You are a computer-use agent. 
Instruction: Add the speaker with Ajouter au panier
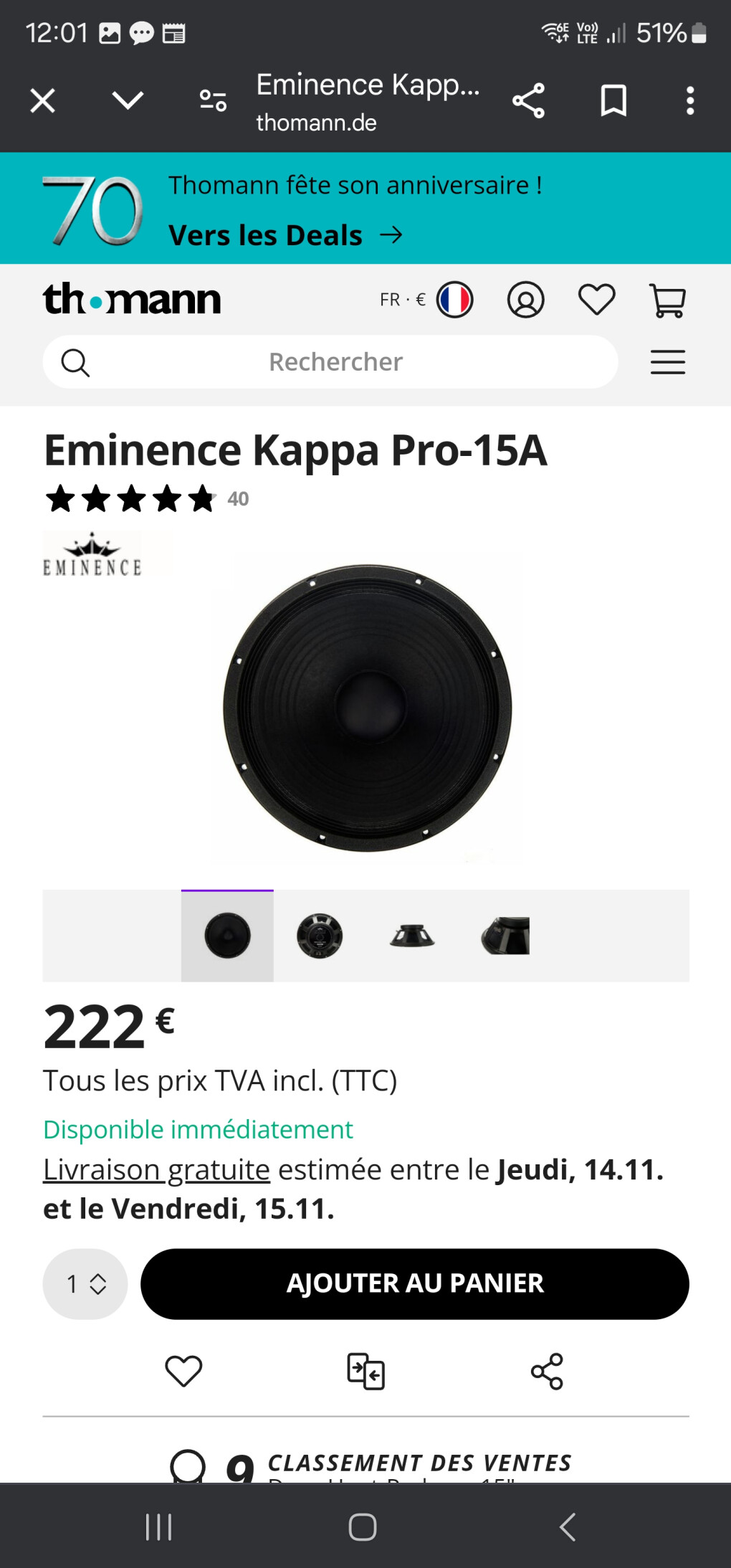(414, 1283)
